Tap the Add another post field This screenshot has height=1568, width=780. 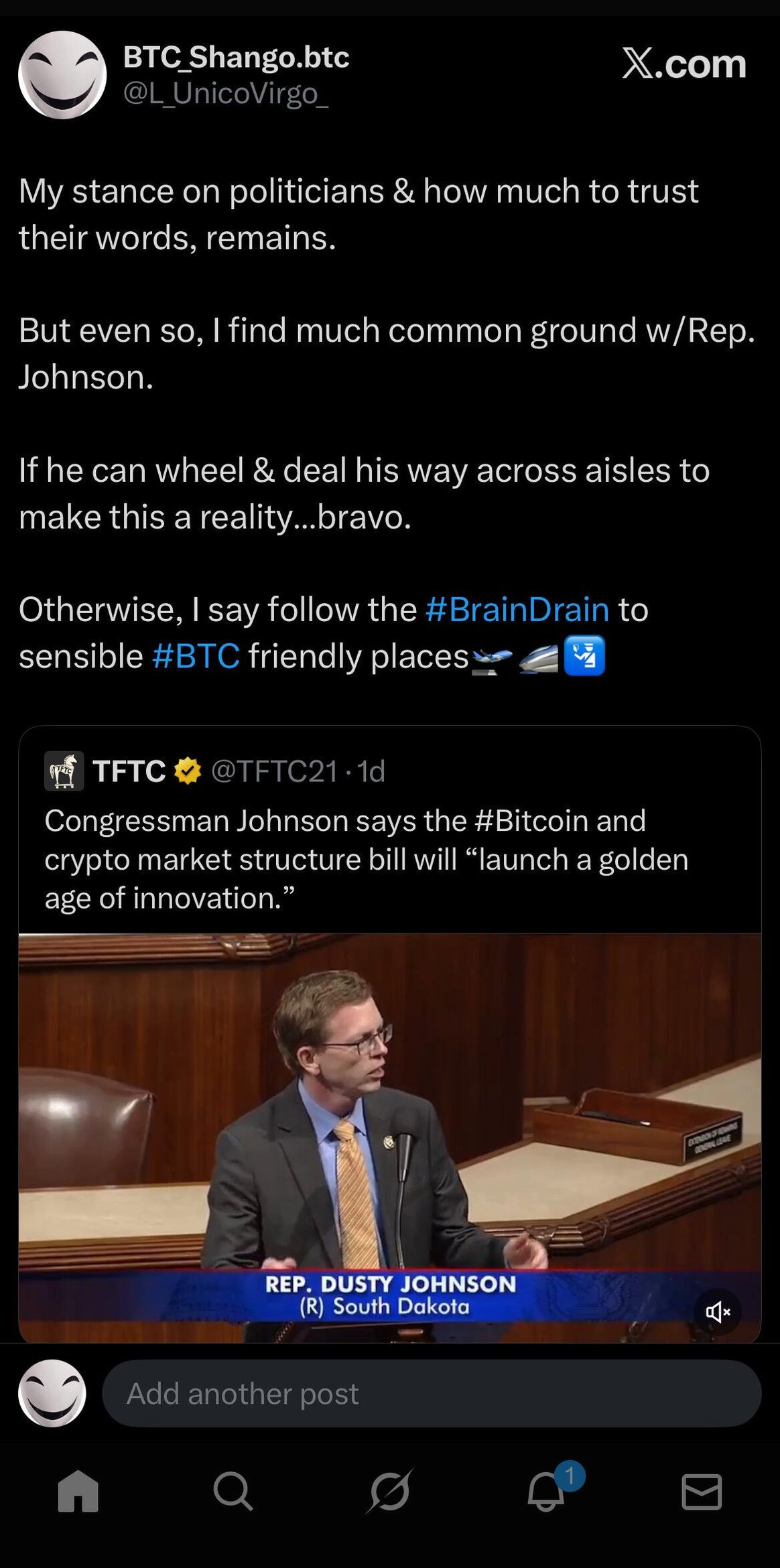(431, 1394)
